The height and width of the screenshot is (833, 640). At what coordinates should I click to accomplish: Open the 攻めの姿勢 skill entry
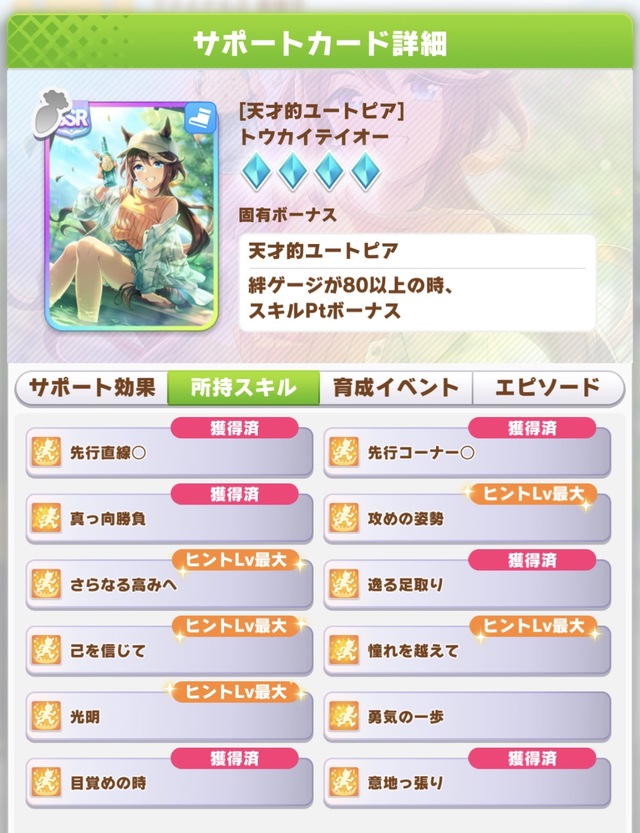[467, 518]
